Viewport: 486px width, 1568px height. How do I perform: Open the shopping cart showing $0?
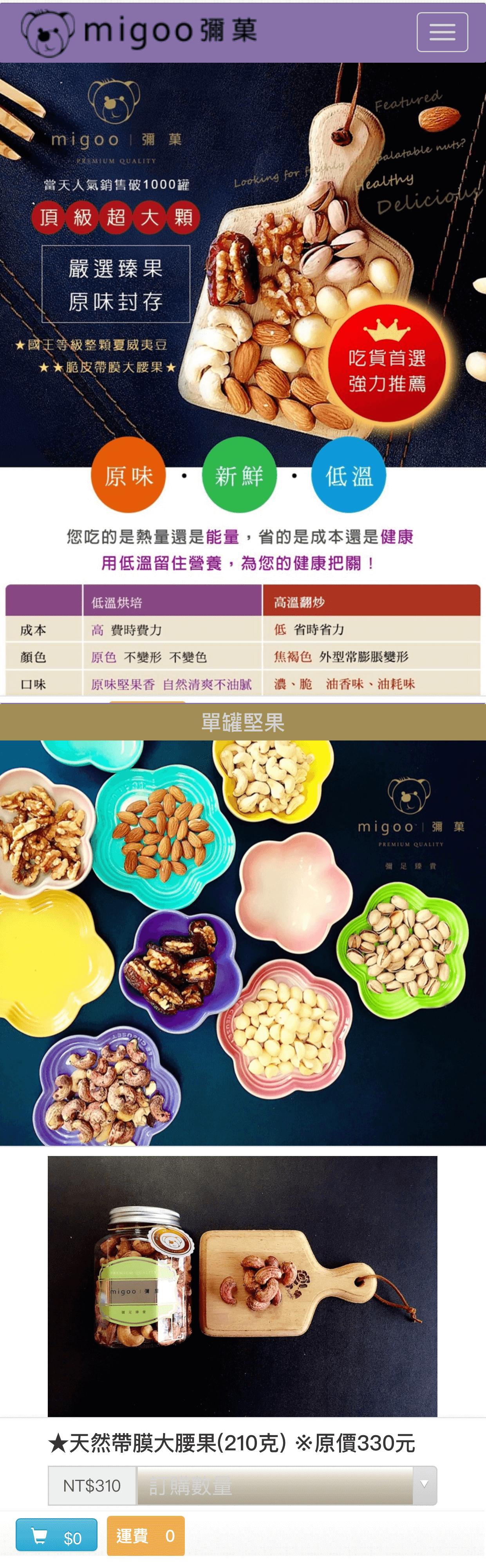pyautogui.click(x=56, y=1535)
